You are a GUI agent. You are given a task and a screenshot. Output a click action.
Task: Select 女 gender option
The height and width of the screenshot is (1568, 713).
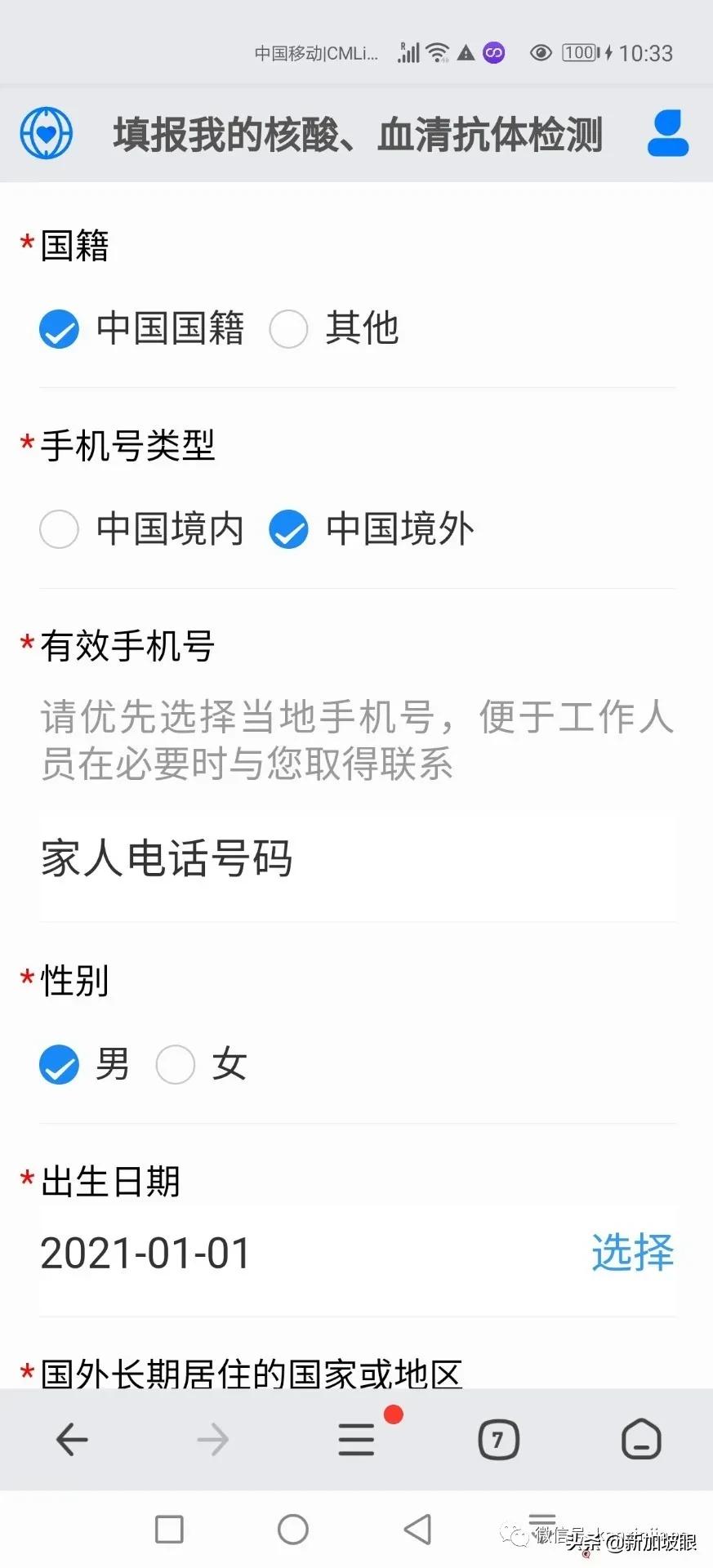[x=176, y=1064]
